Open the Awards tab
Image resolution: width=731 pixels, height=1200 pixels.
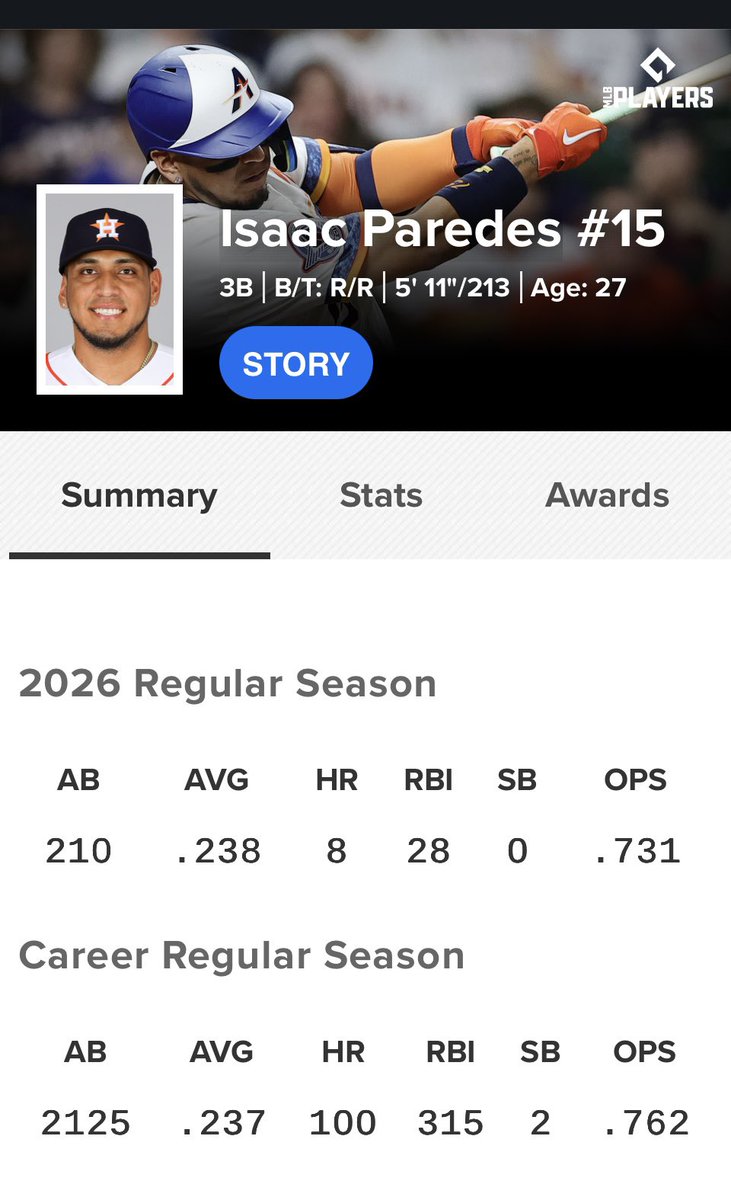click(607, 495)
